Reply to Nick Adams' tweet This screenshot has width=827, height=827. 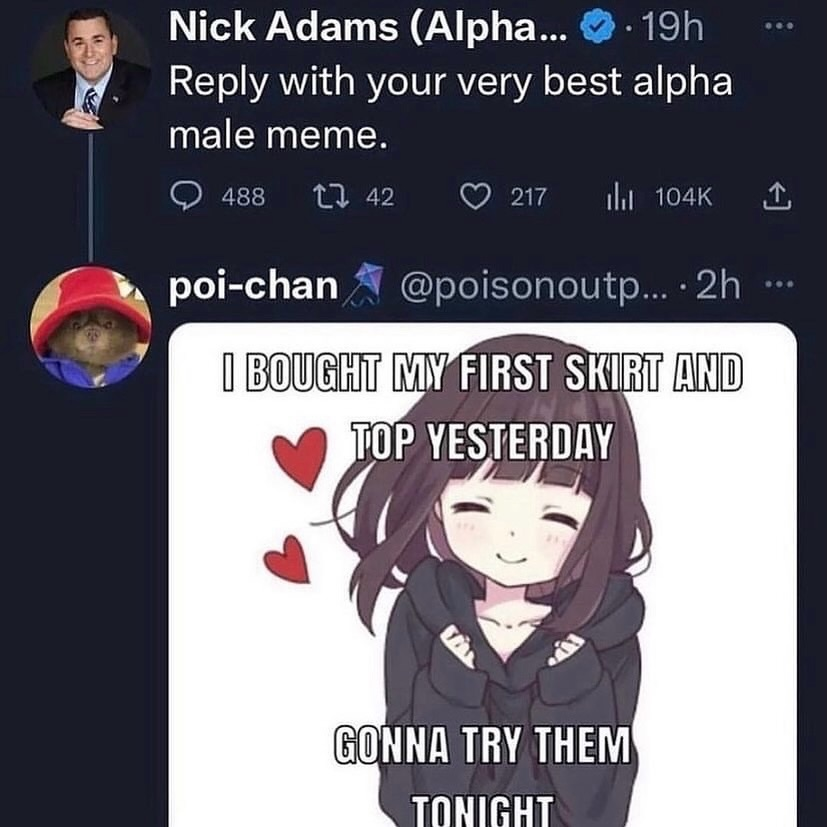point(181,197)
